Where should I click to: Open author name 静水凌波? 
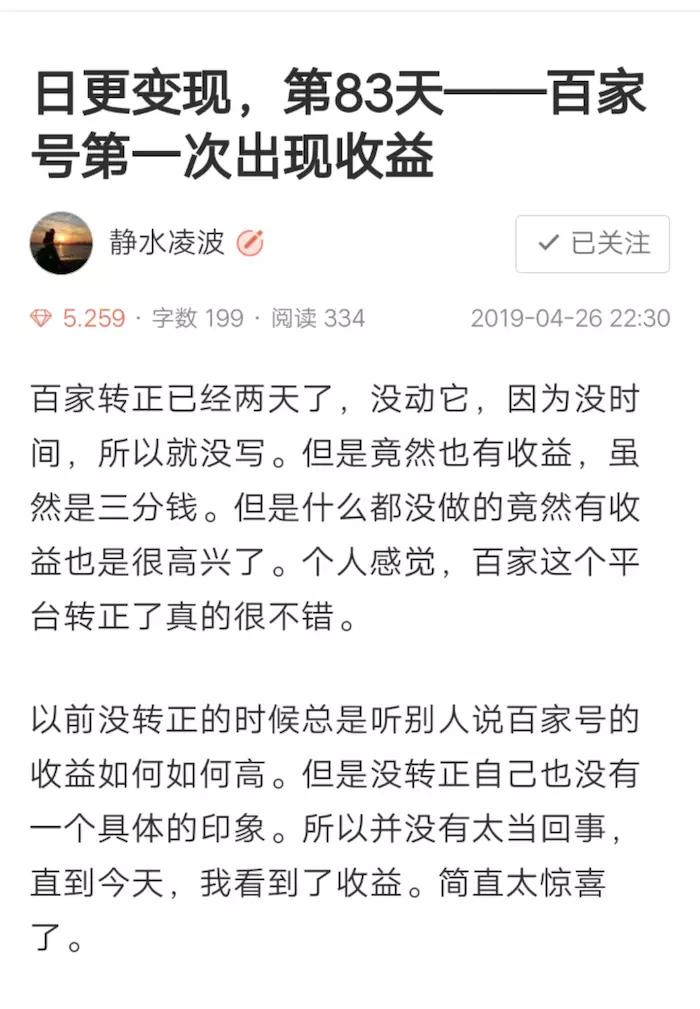pos(167,243)
